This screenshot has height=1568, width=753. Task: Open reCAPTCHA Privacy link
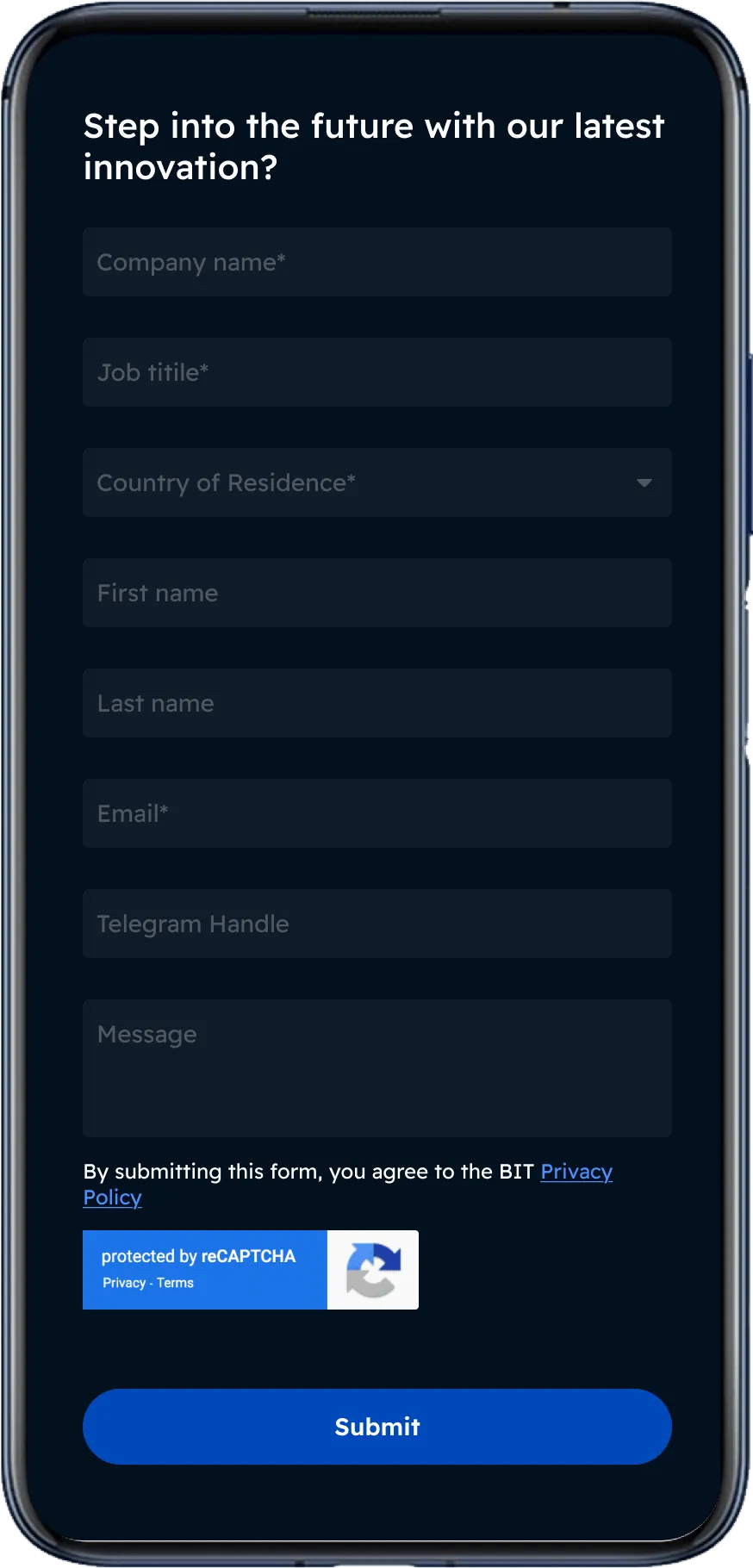pos(123,1283)
